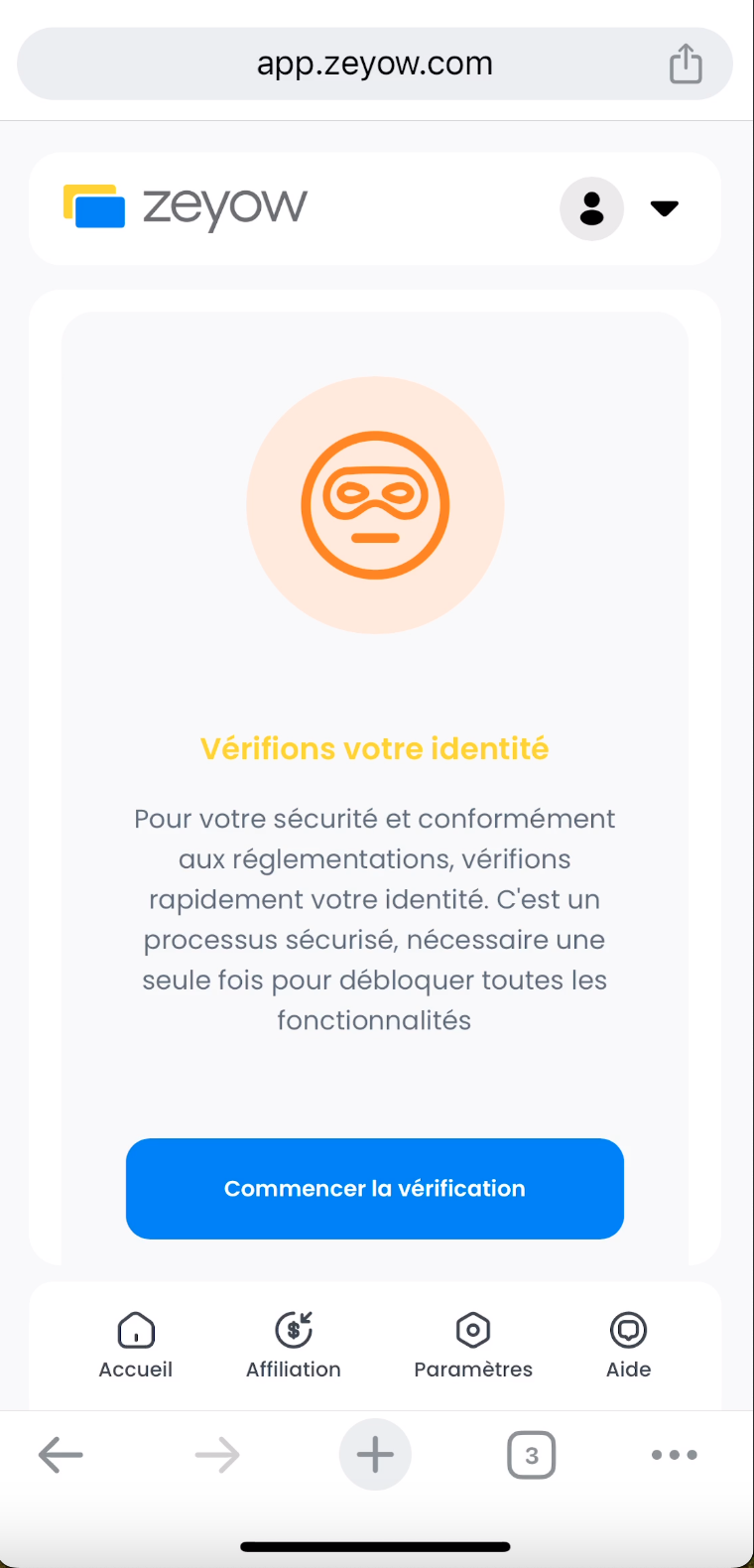Expand the account dropdown arrow
This screenshot has height=1568, width=754.
coord(664,208)
